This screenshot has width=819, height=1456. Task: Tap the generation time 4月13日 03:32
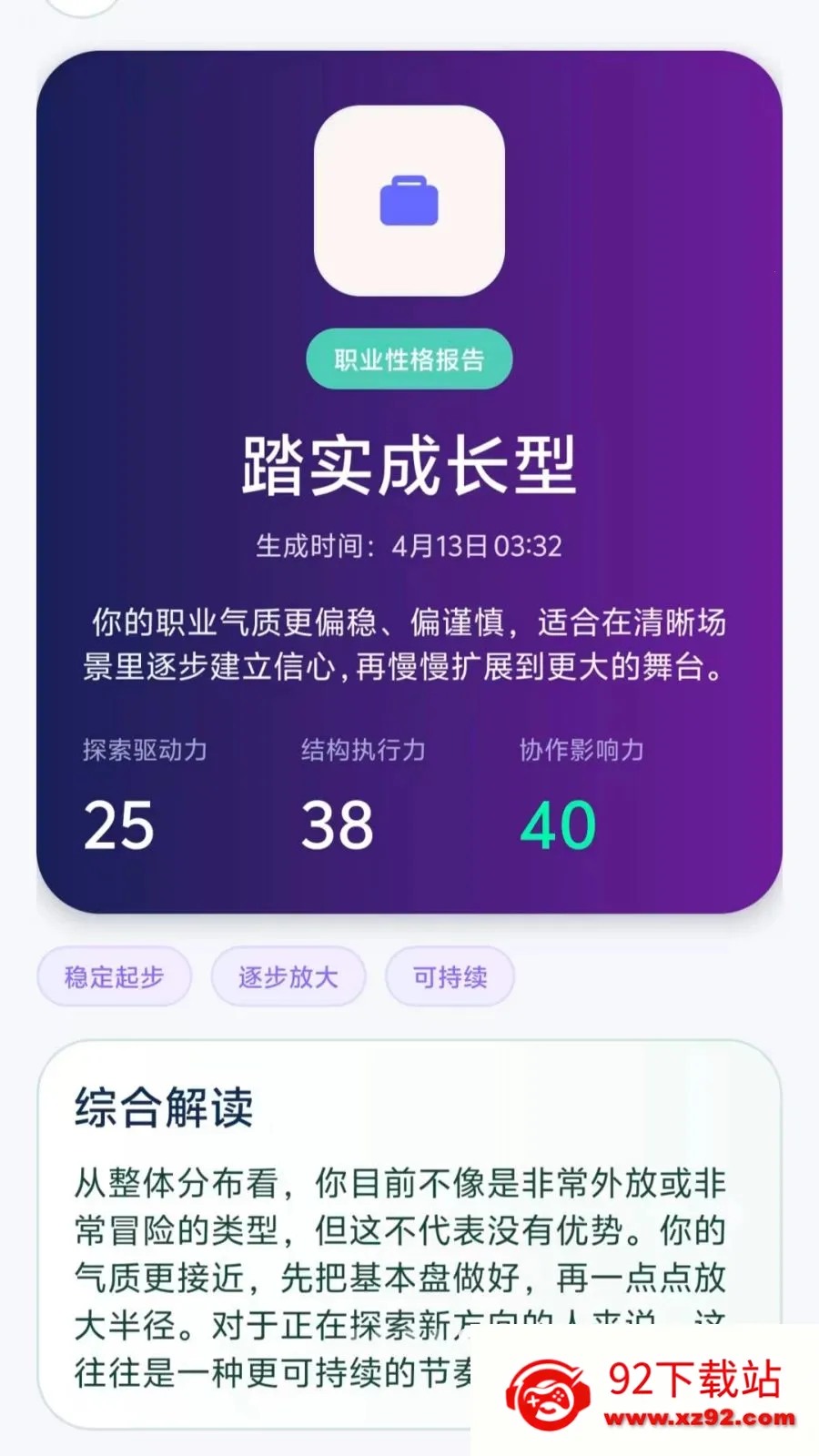408,546
